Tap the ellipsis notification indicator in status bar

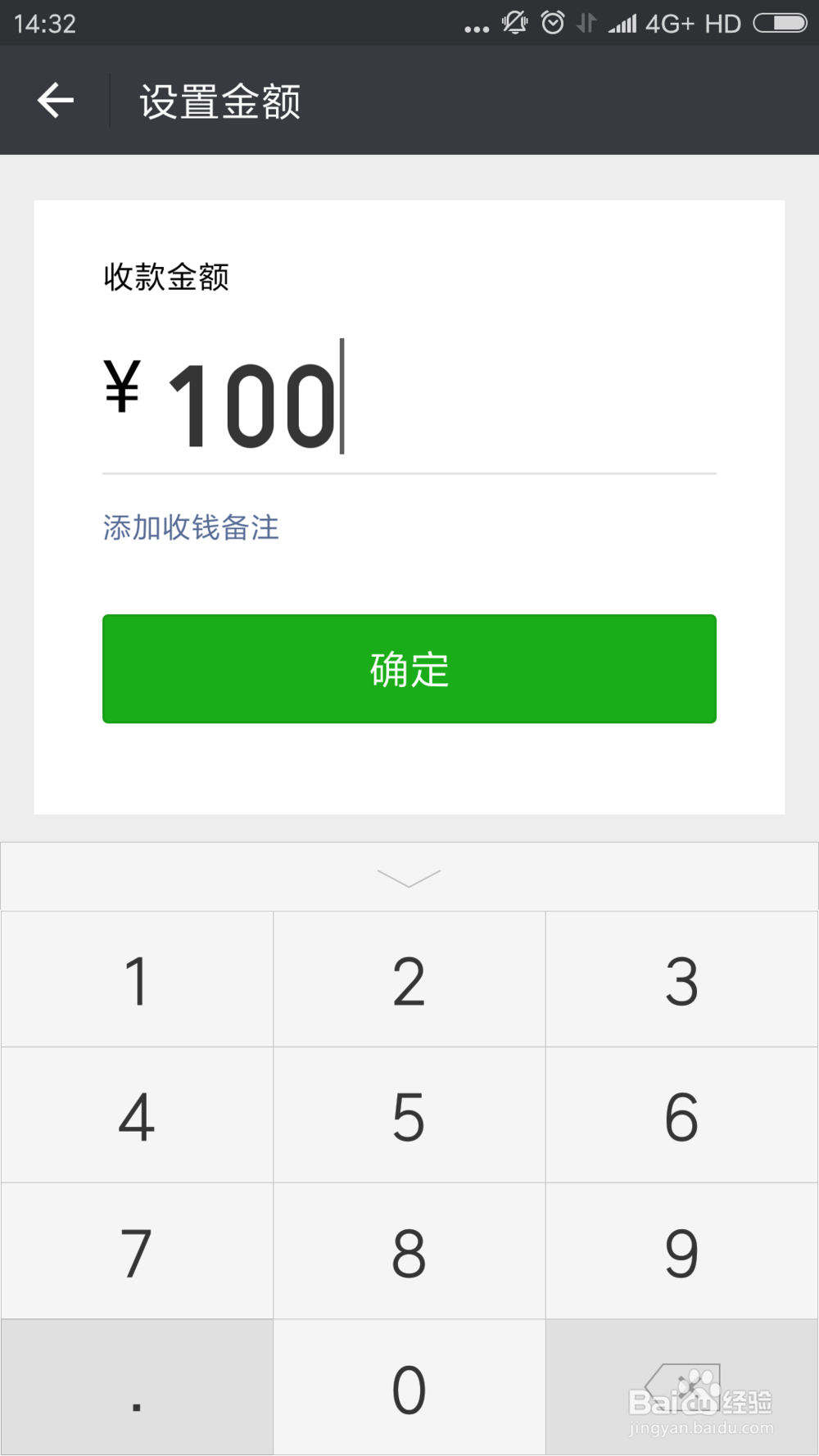[477, 26]
